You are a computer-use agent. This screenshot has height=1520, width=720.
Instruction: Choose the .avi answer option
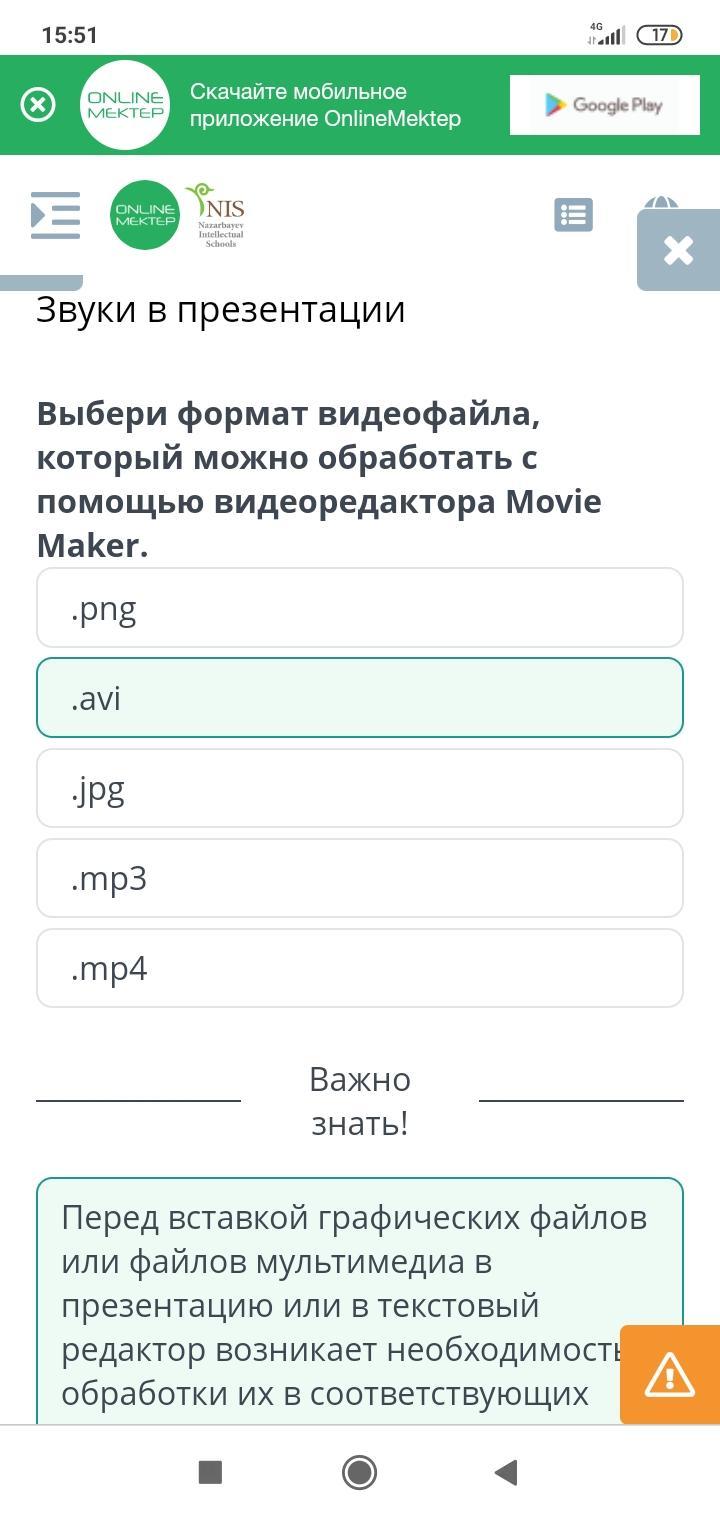coord(360,698)
